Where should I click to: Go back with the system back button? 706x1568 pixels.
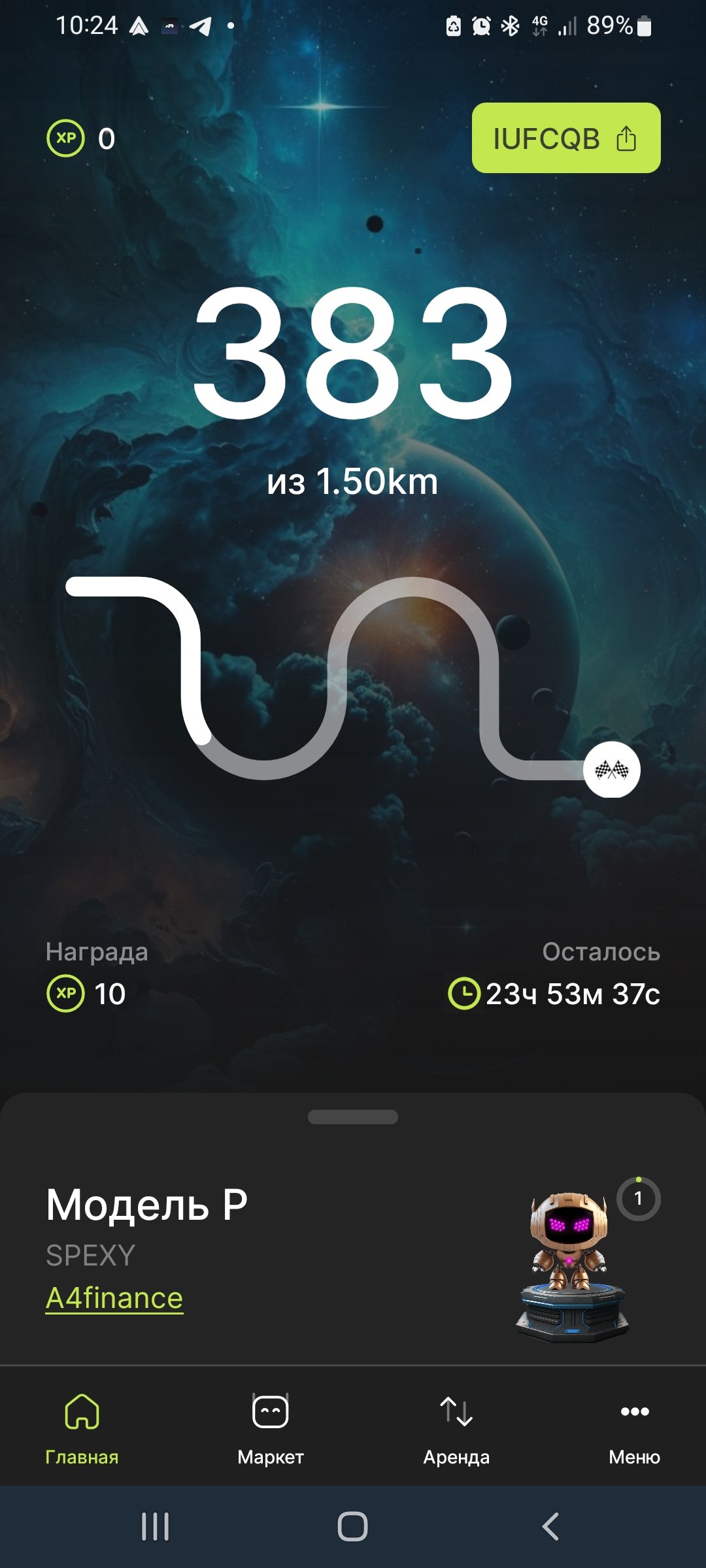pos(550,1527)
